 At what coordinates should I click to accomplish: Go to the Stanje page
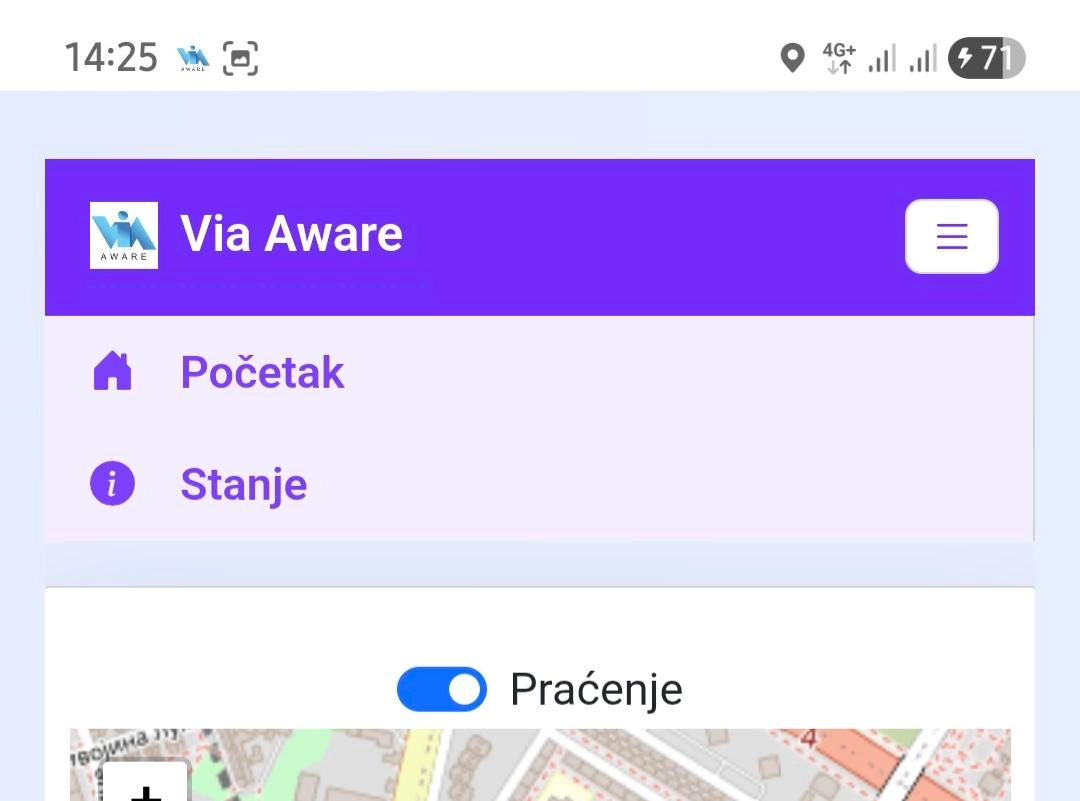[243, 484]
